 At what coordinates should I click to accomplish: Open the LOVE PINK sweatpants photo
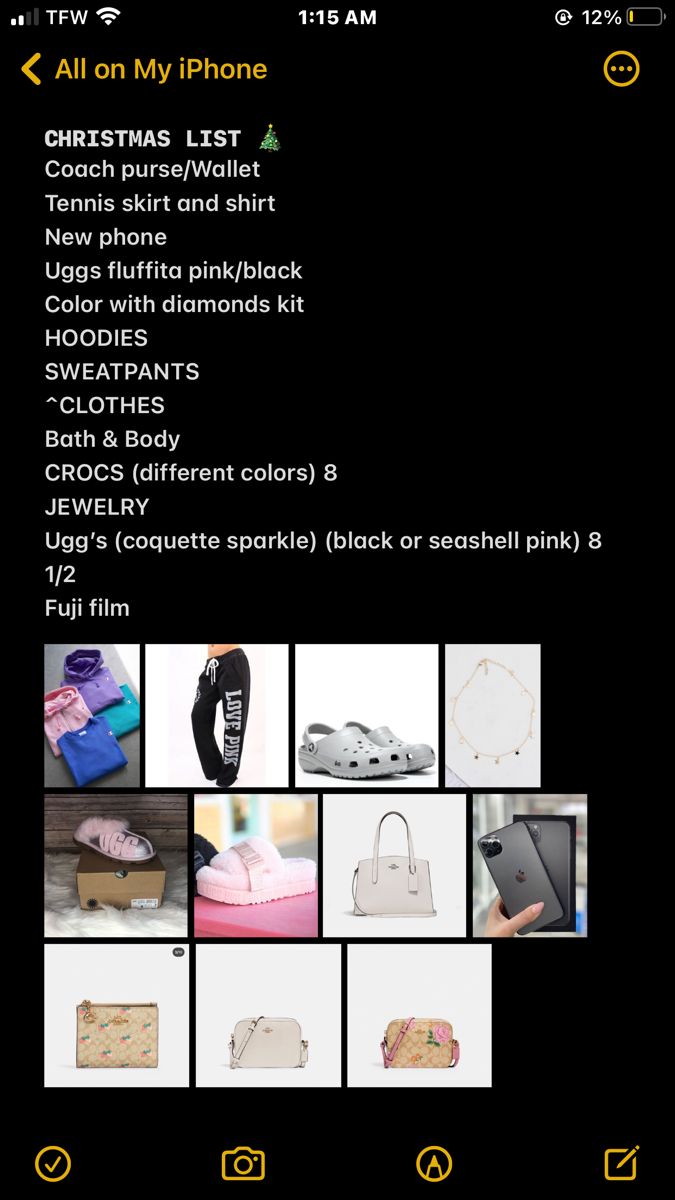[x=217, y=716]
